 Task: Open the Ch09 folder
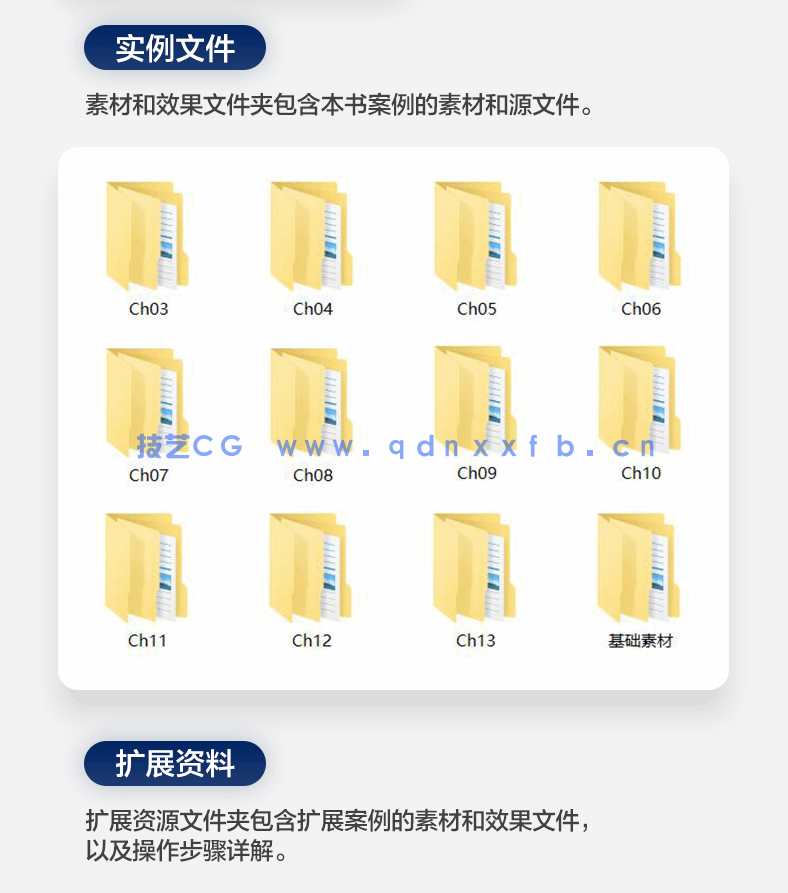pos(476,400)
